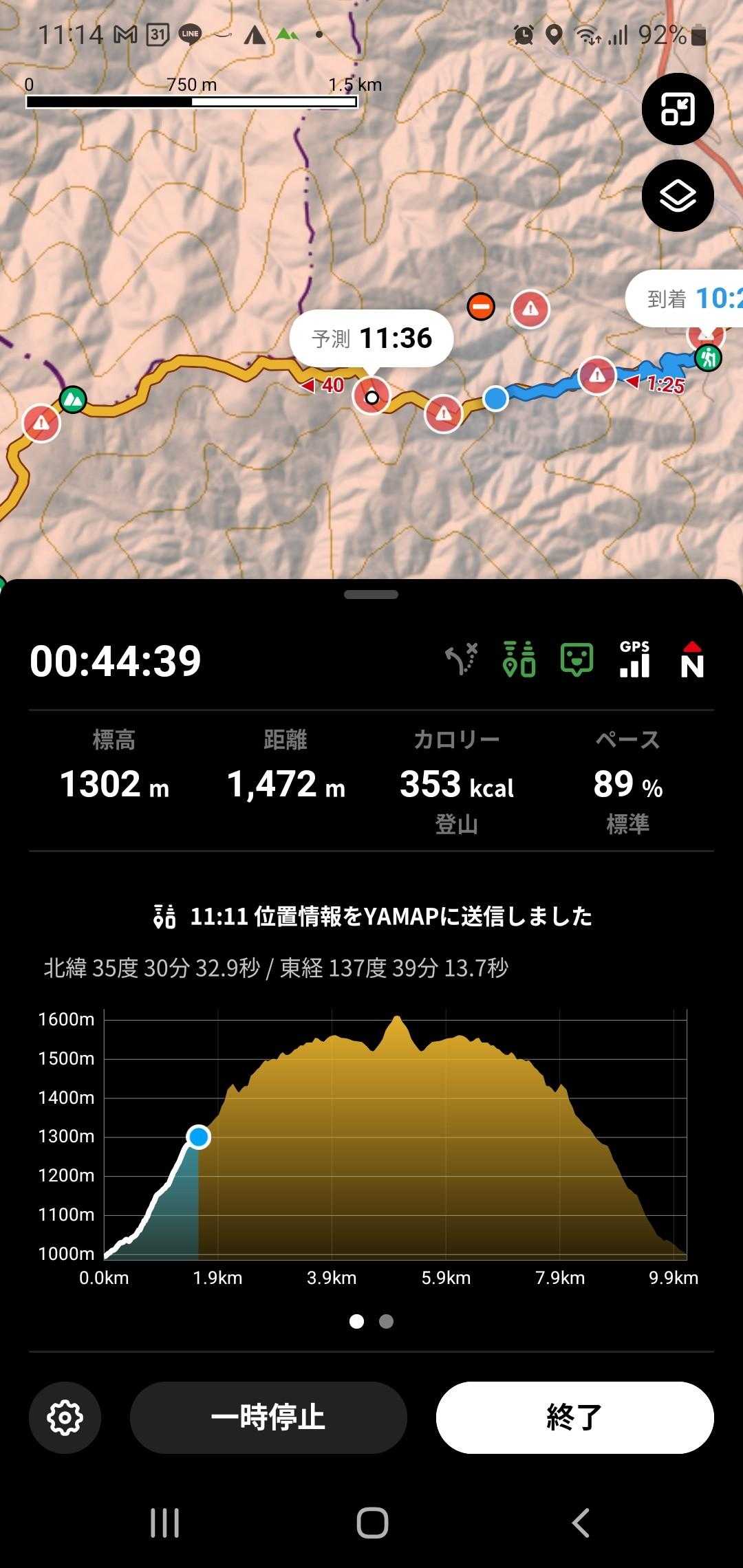
Task: Tap the 到着 arrival time bubble
Action: click(685, 298)
